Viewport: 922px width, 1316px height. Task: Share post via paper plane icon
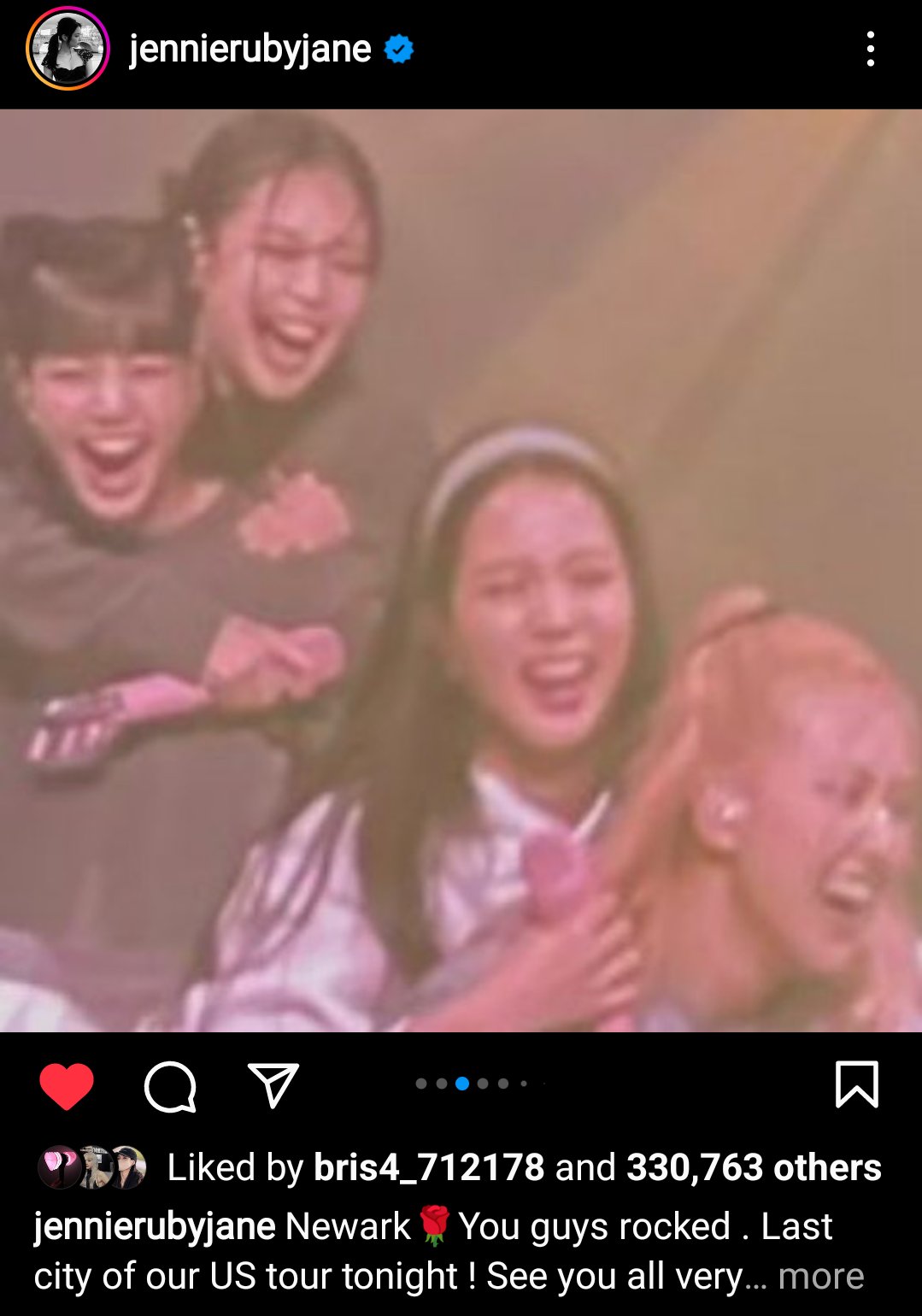pos(273,1086)
